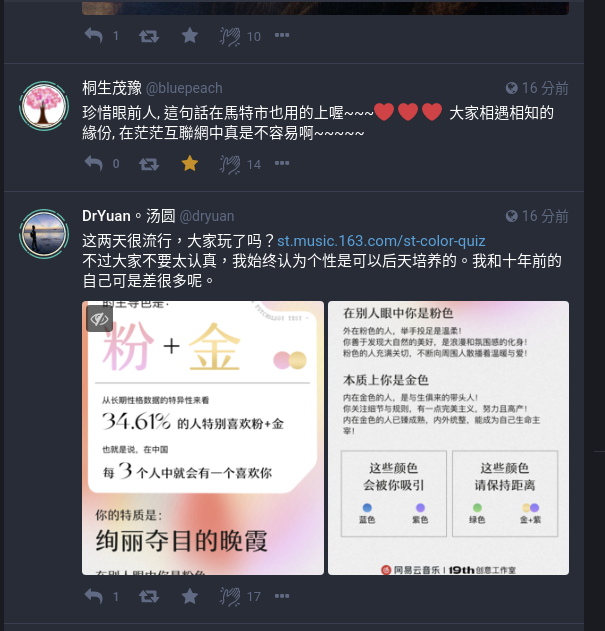Favourite the topmost post with the star

pyautogui.click(x=189, y=35)
